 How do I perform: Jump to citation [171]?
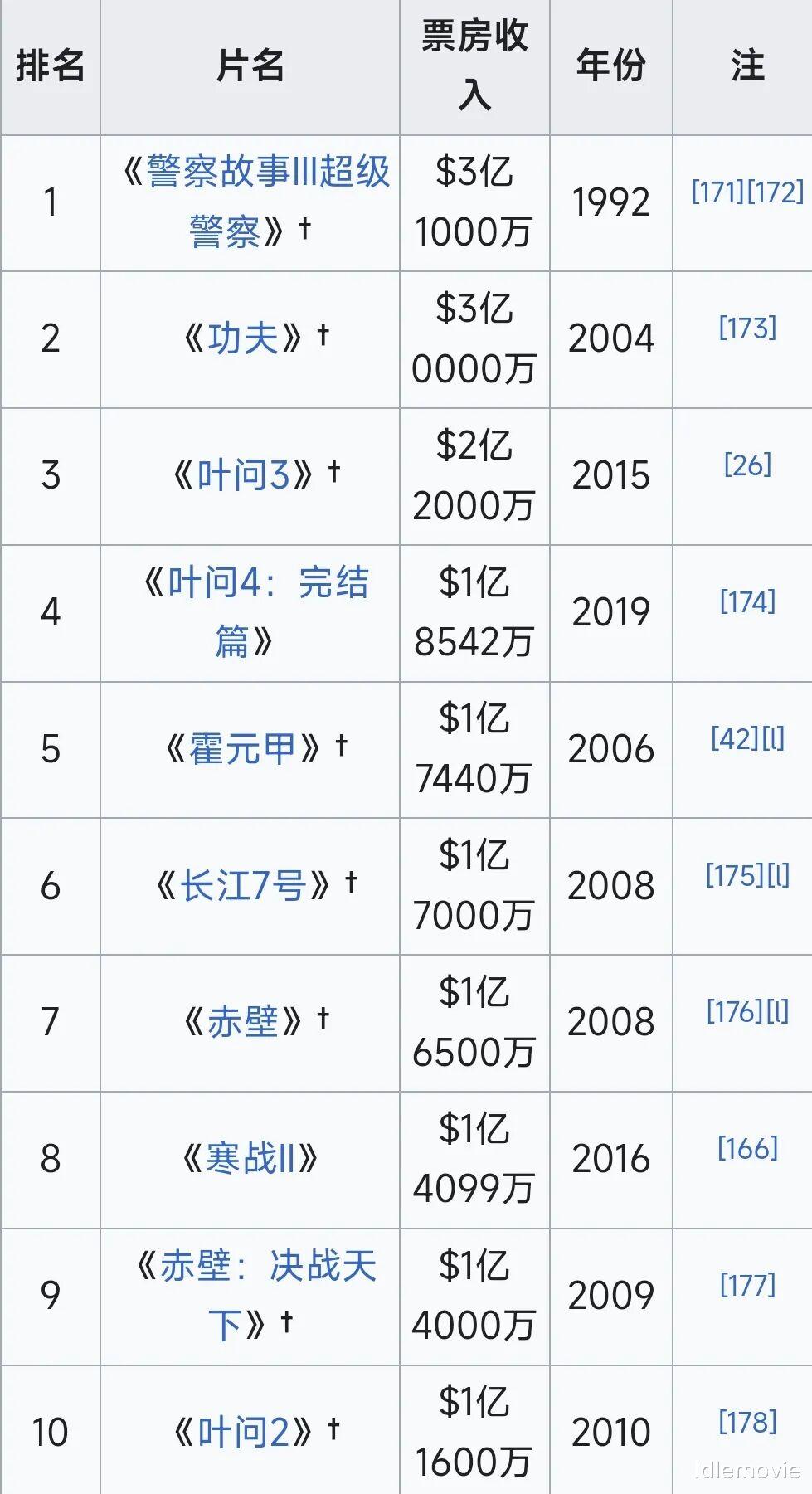pos(718,192)
